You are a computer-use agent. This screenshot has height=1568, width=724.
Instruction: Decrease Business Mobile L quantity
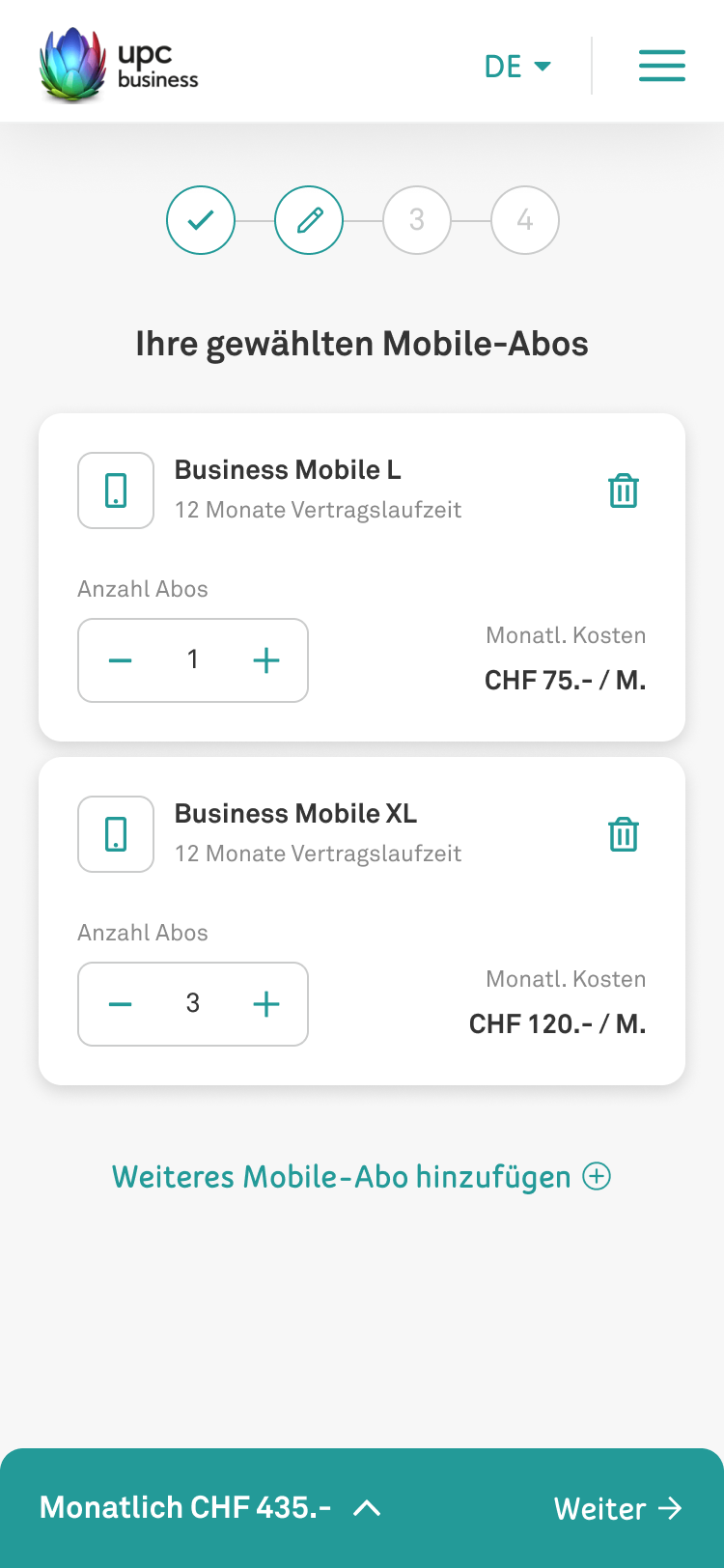(121, 660)
